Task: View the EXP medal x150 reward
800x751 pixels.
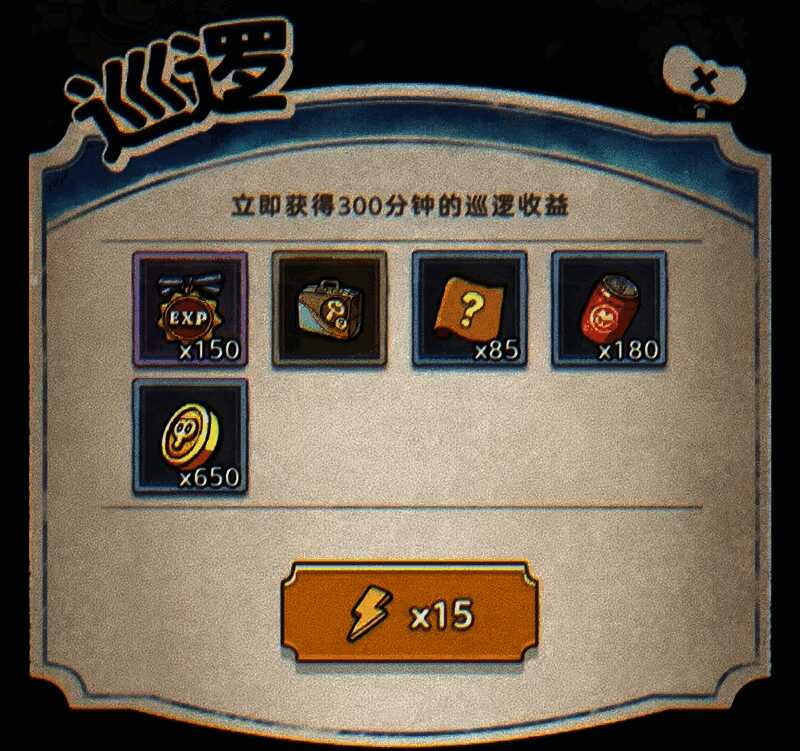Action: point(190,309)
